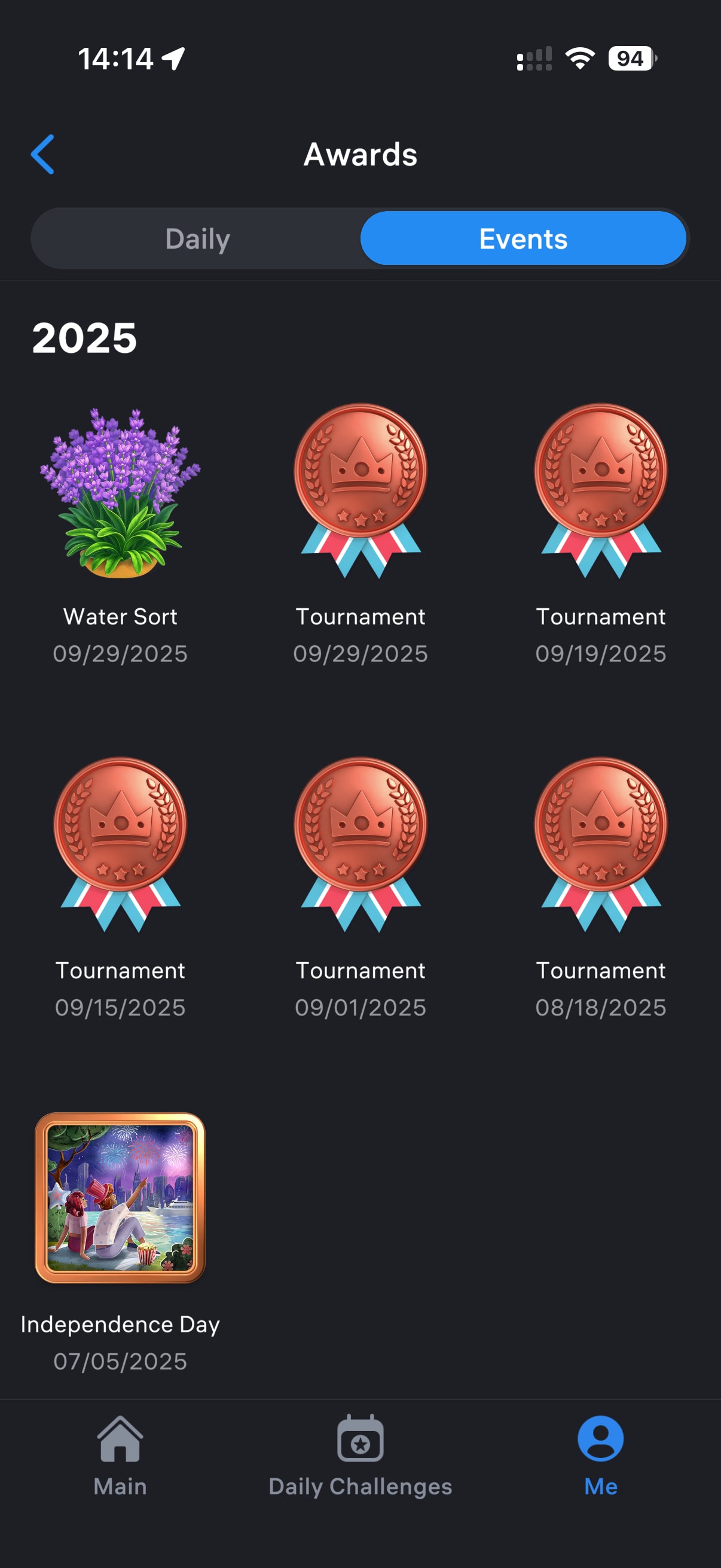Open the Awards title area
Image resolution: width=721 pixels, height=1568 pixels.
tap(360, 154)
